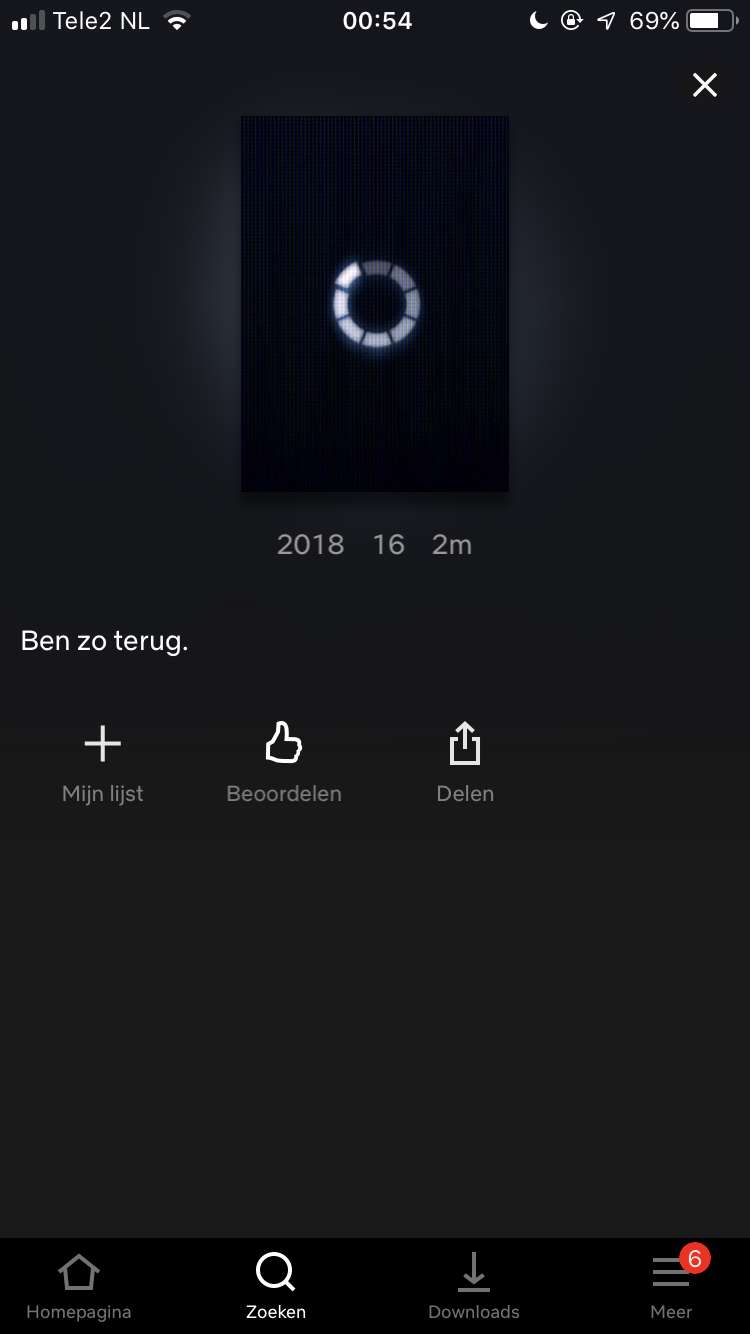Close the title details overlay

(705, 85)
